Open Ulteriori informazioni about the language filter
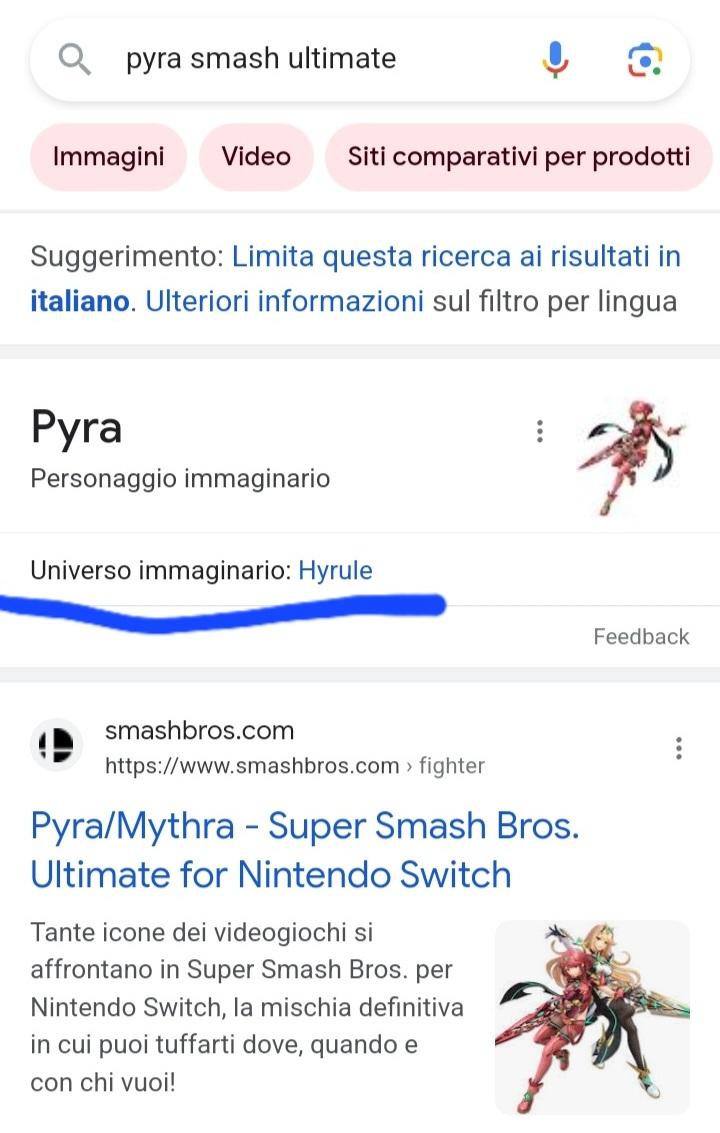This screenshot has height=1133, width=720. [265, 300]
